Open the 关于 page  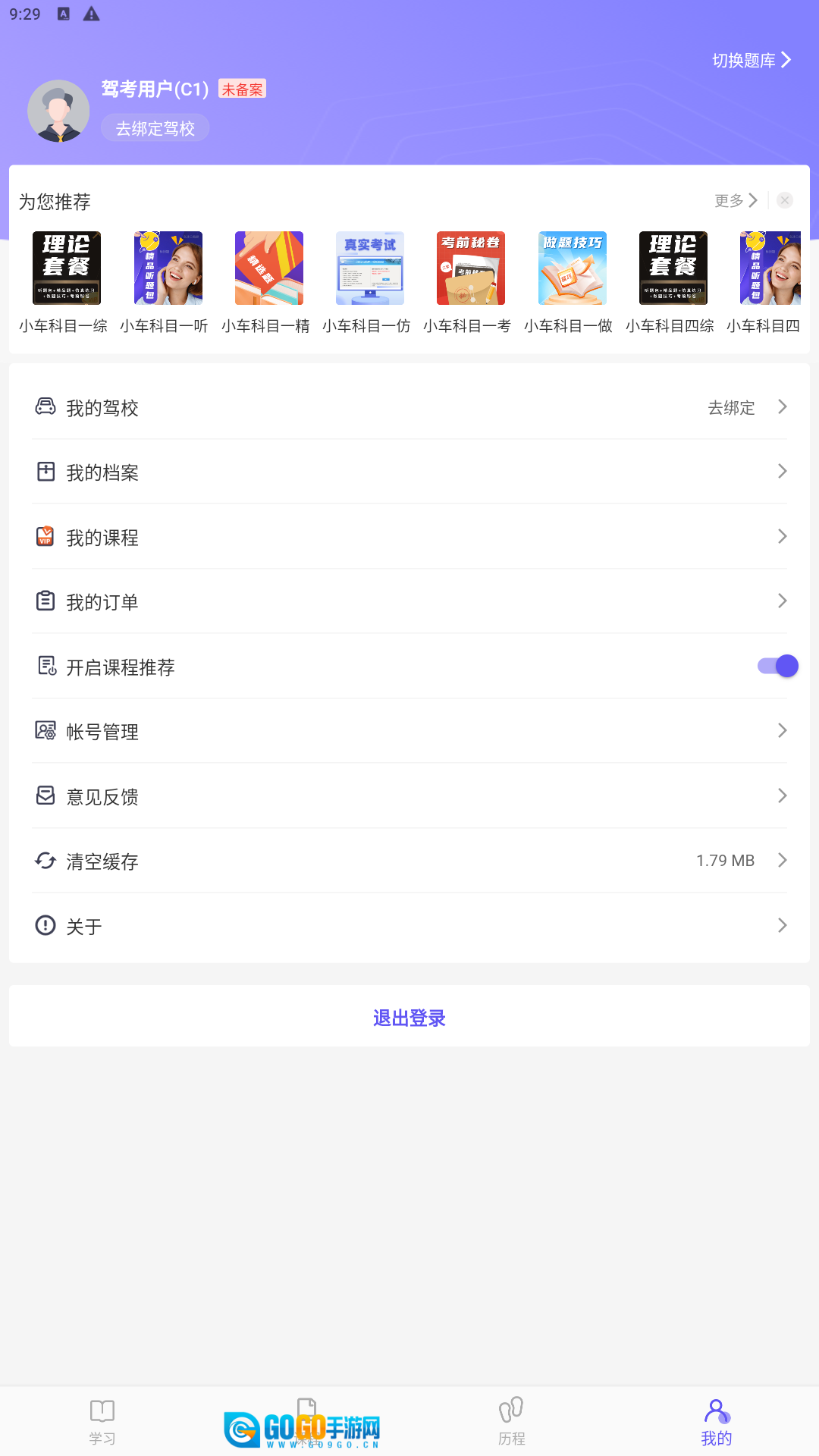pos(409,926)
